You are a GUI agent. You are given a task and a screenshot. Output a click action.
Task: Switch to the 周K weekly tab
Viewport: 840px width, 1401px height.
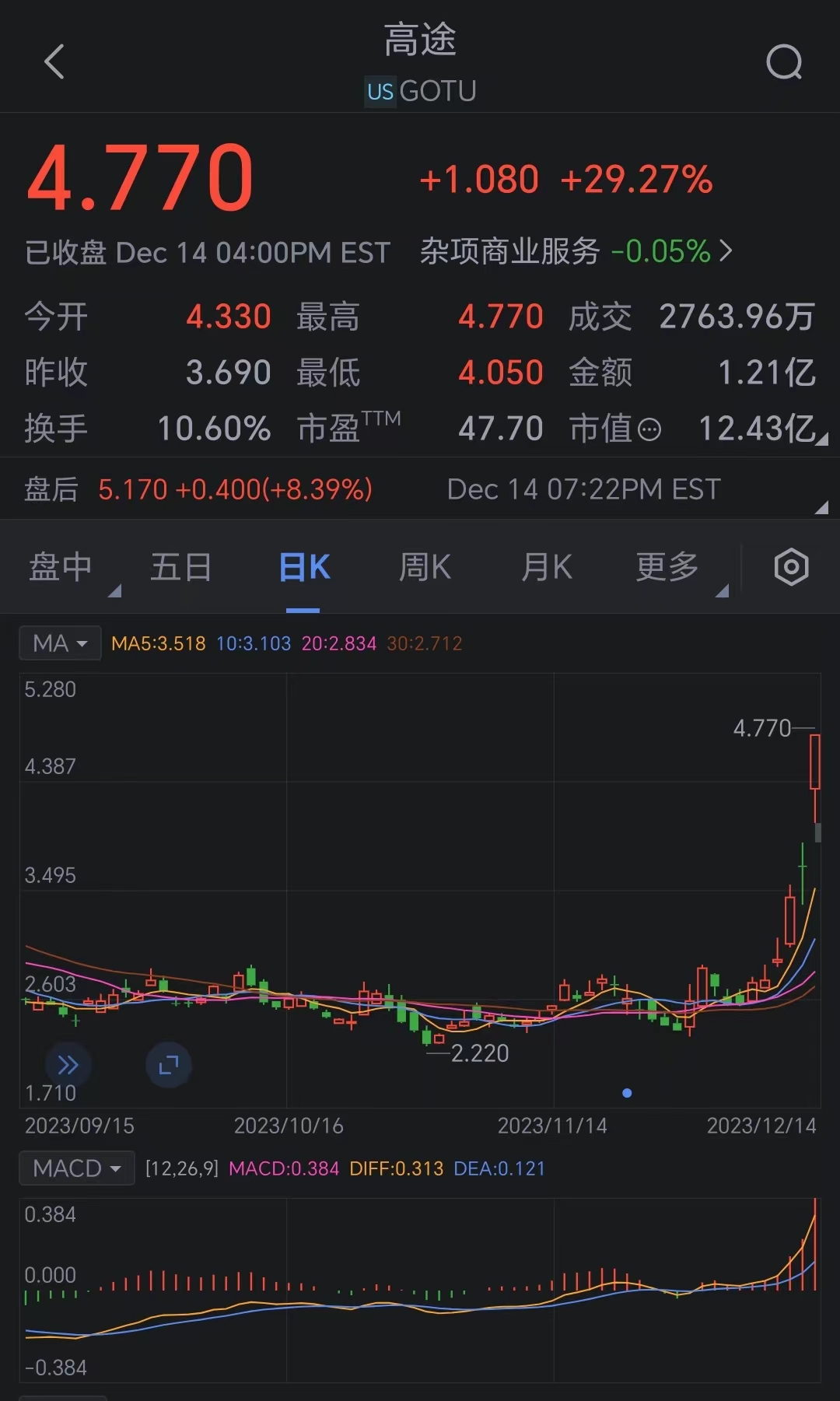(425, 567)
